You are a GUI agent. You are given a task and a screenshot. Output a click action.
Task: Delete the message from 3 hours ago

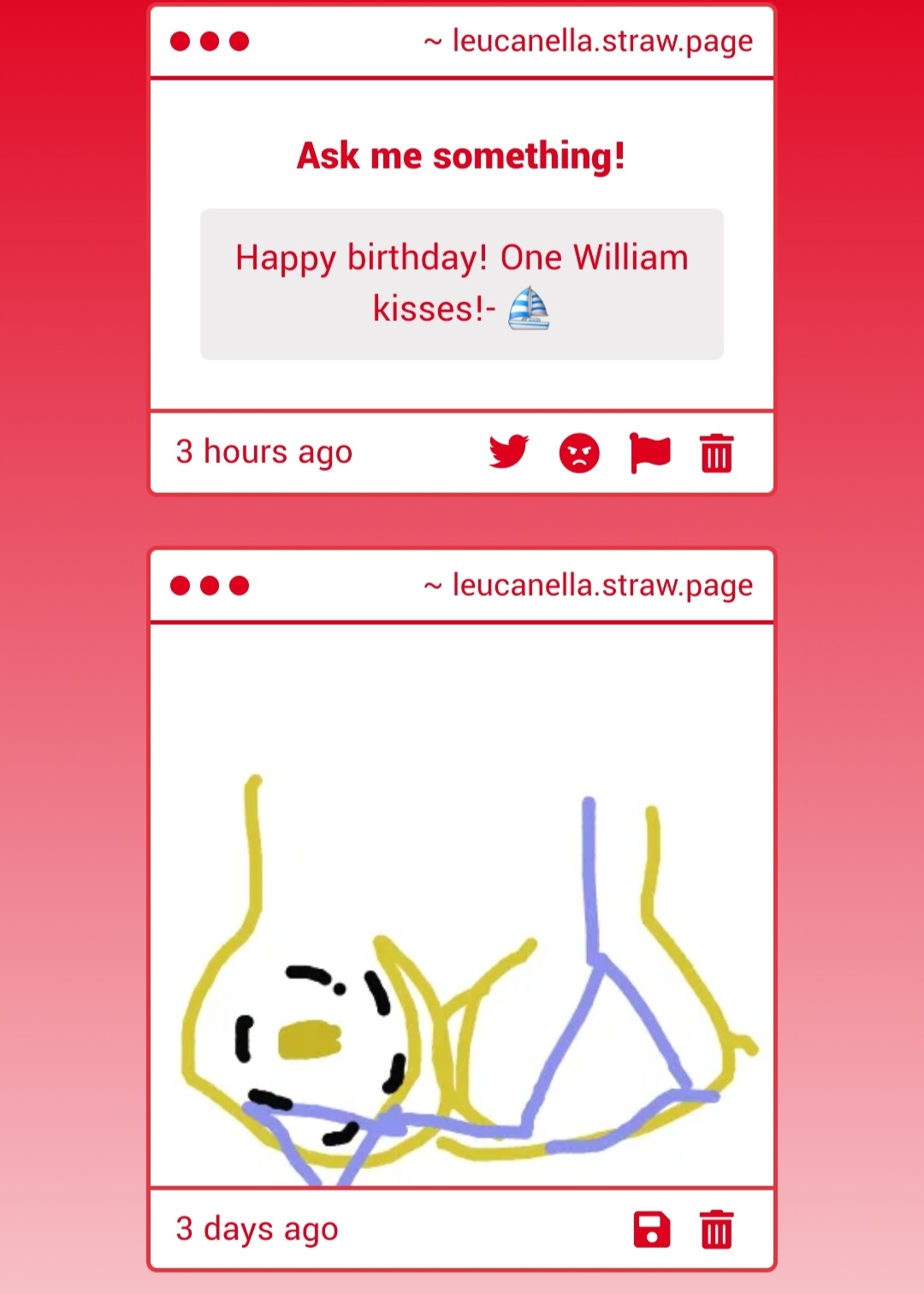716,453
